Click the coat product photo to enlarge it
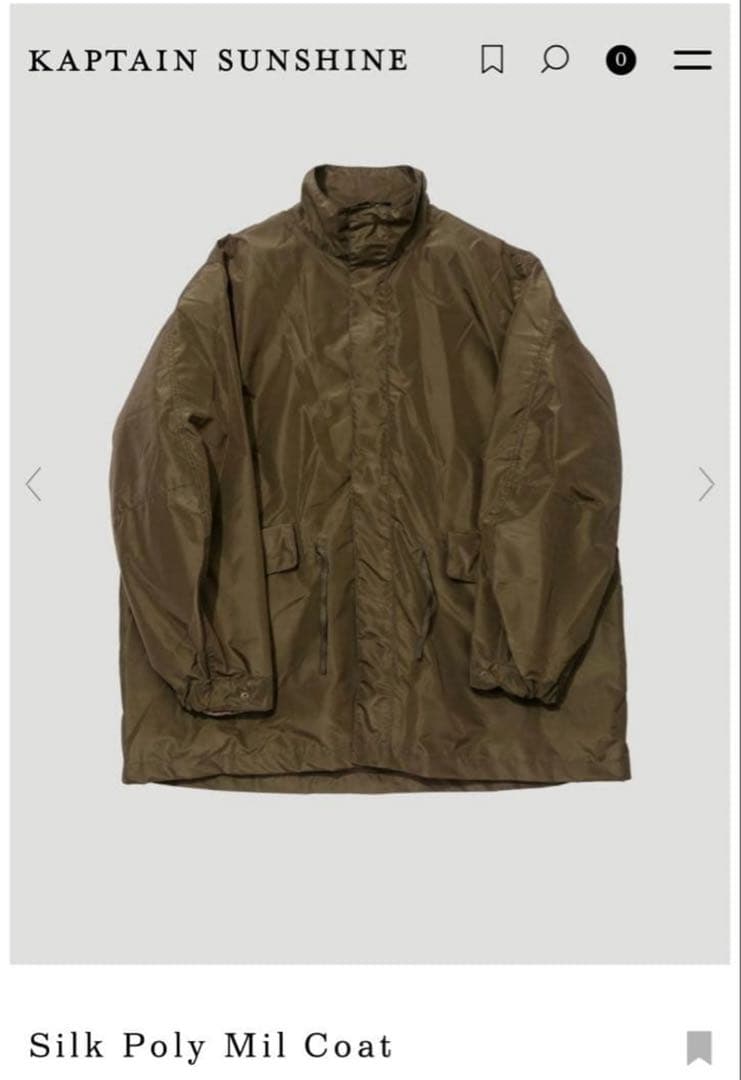The width and height of the screenshot is (741, 1080). (x=370, y=480)
